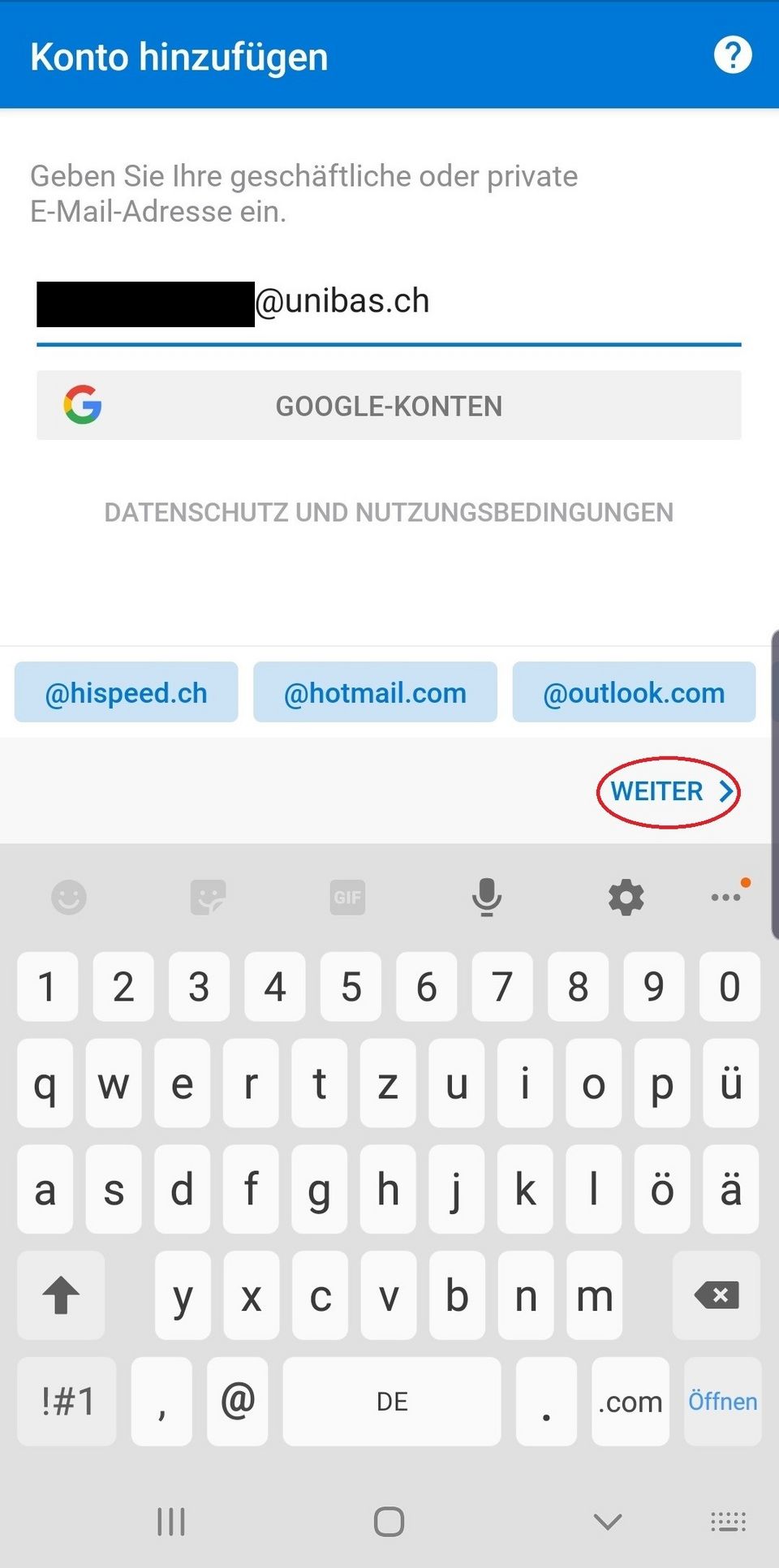Open the keyboard emoji panel

click(x=69, y=898)
